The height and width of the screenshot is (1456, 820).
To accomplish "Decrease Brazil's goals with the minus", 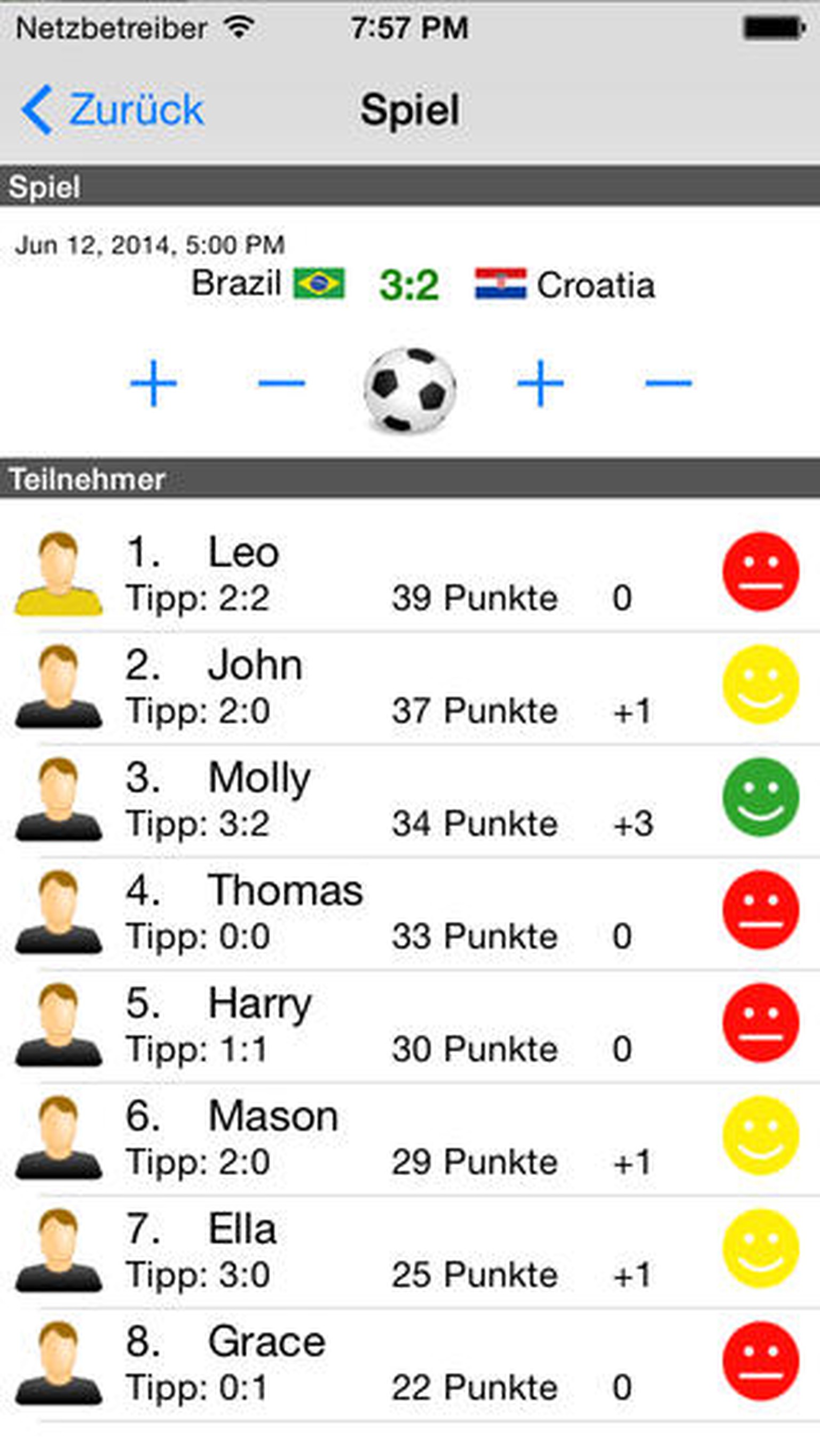I will tap(281, 383).
